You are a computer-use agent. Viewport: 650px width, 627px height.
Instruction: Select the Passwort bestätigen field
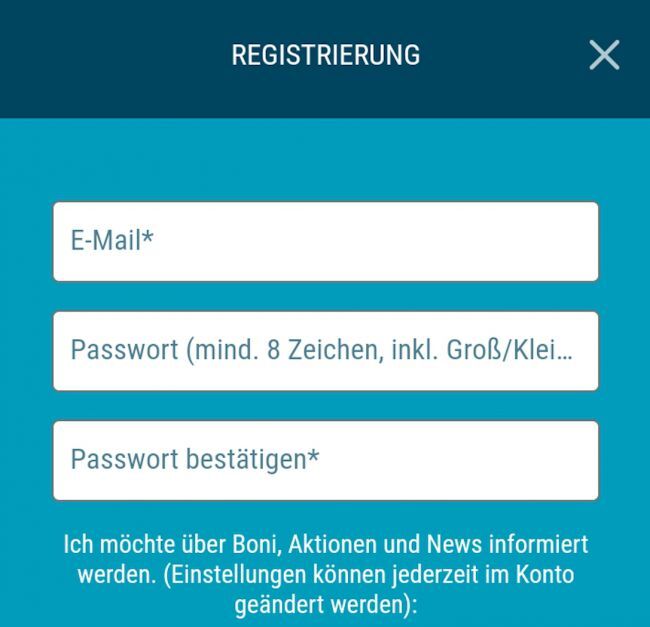[325, 460]
